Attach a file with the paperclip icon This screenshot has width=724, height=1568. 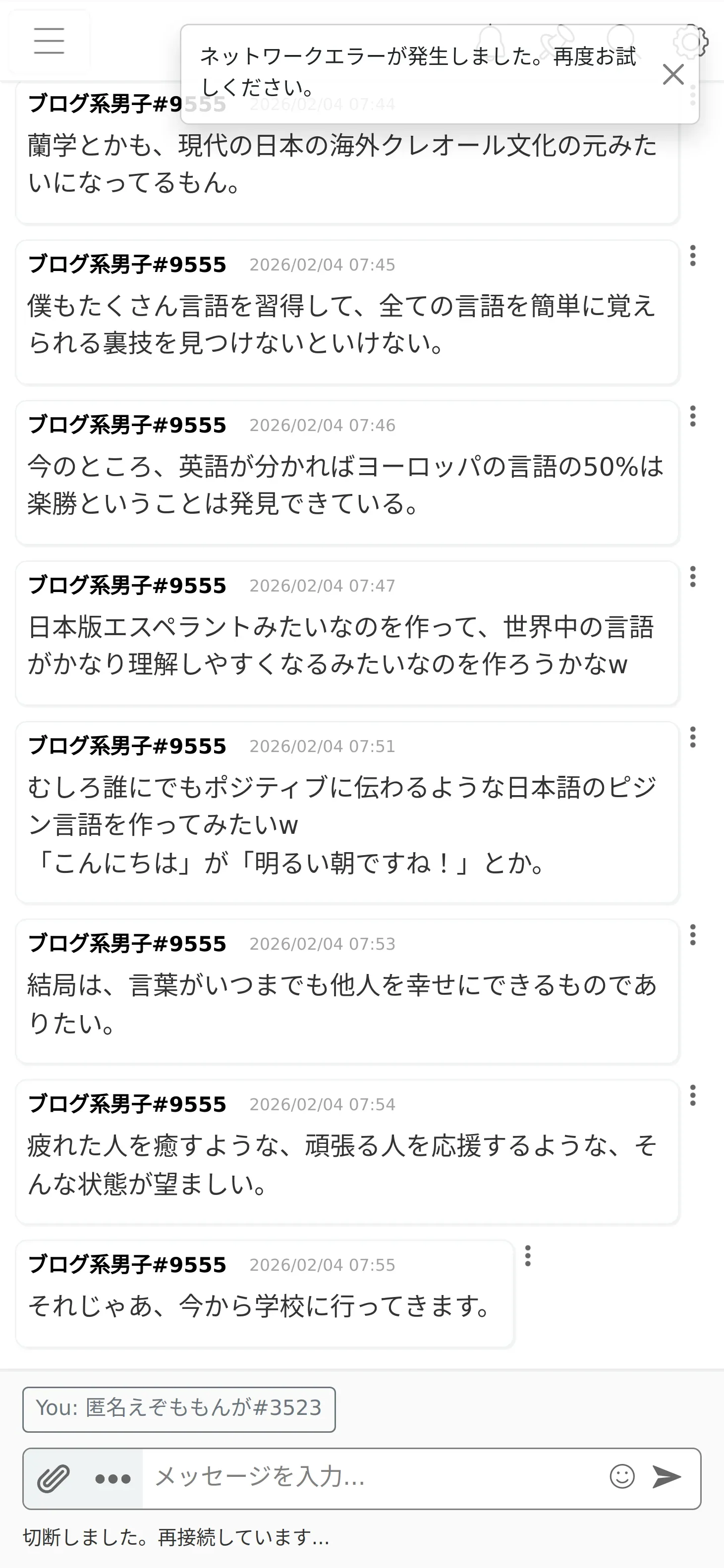54,1477
